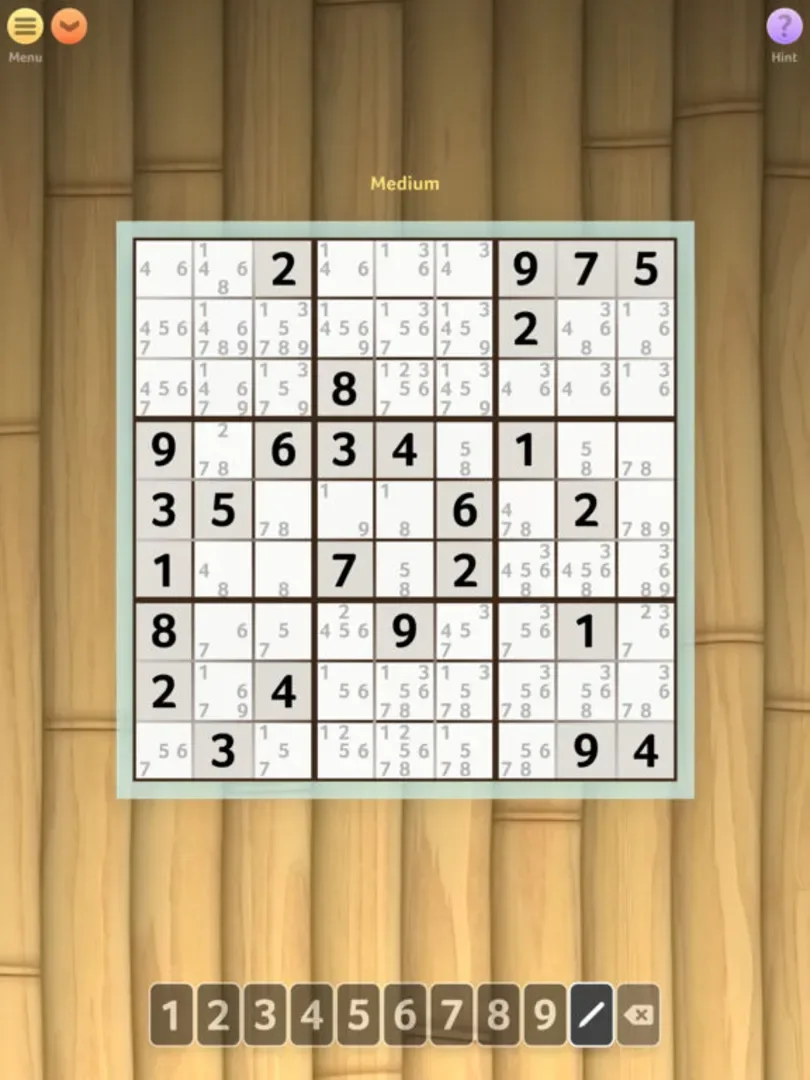Open the Menu button
This screenshot has width=810, height=1080.
click(x=25, y=27)
